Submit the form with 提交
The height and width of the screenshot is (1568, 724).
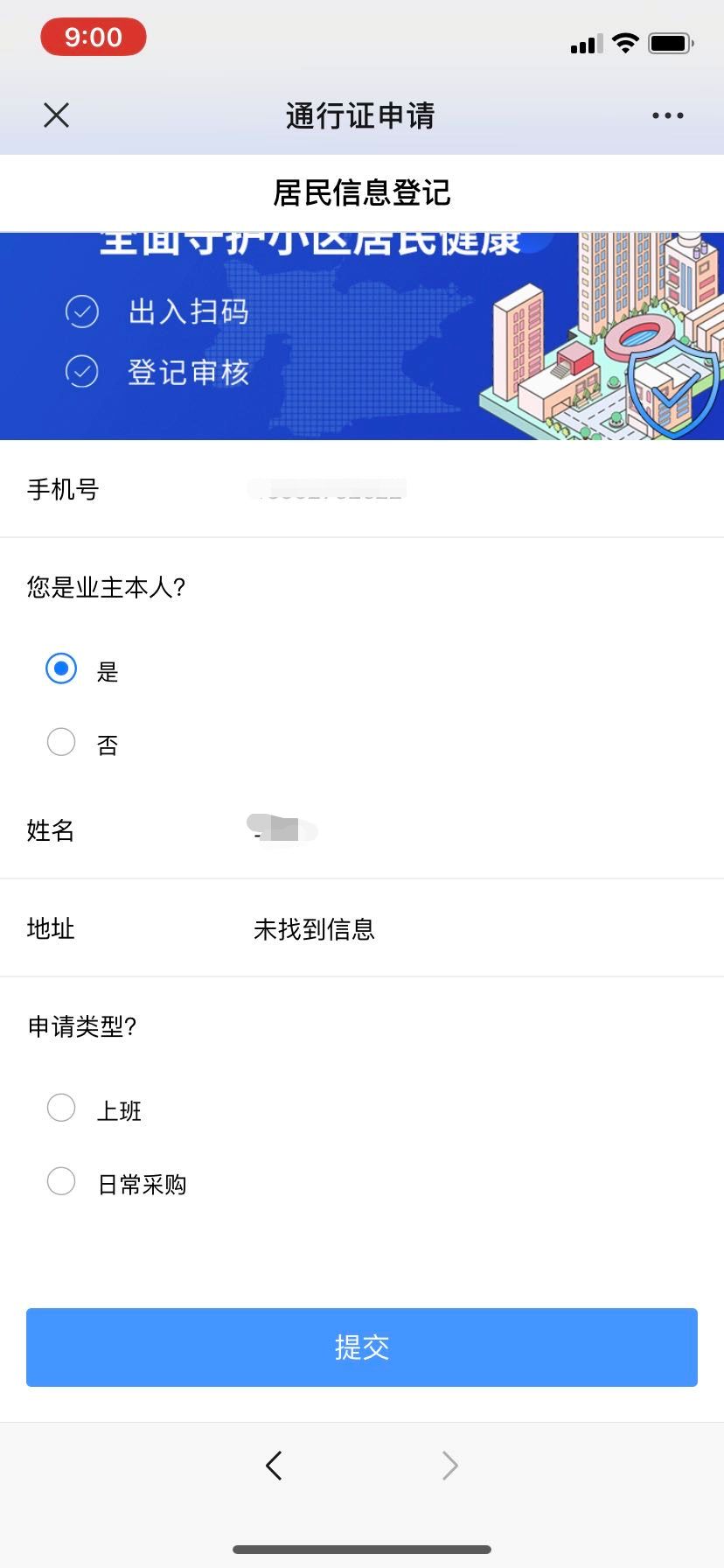point(362,1347)
